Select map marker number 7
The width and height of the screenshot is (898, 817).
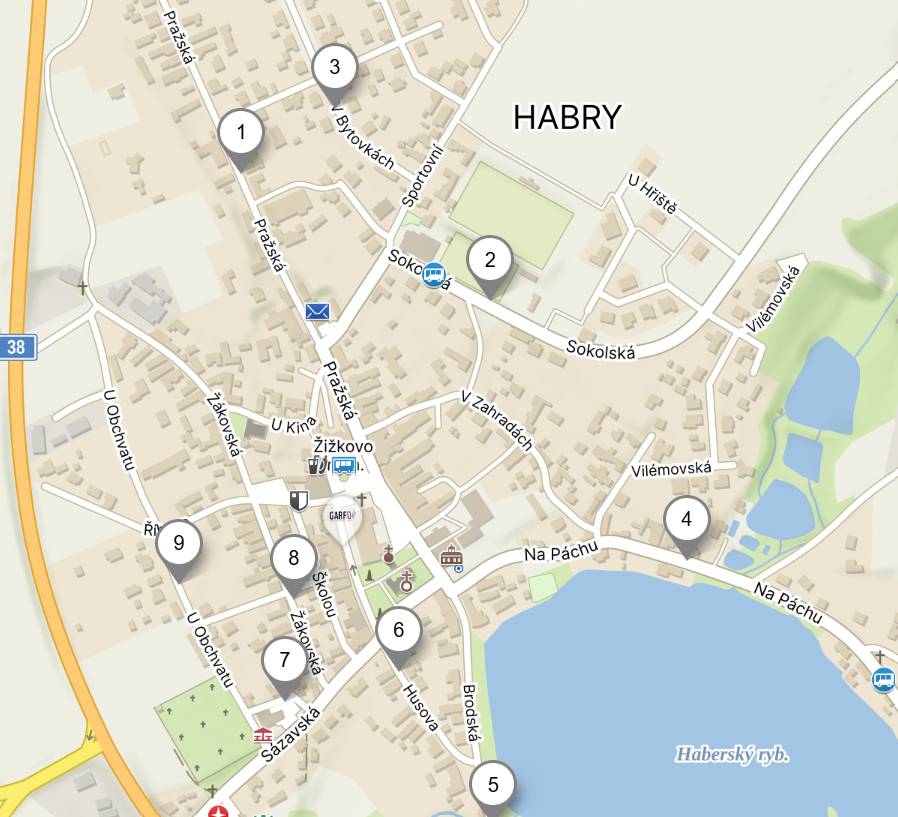(284, 660)
